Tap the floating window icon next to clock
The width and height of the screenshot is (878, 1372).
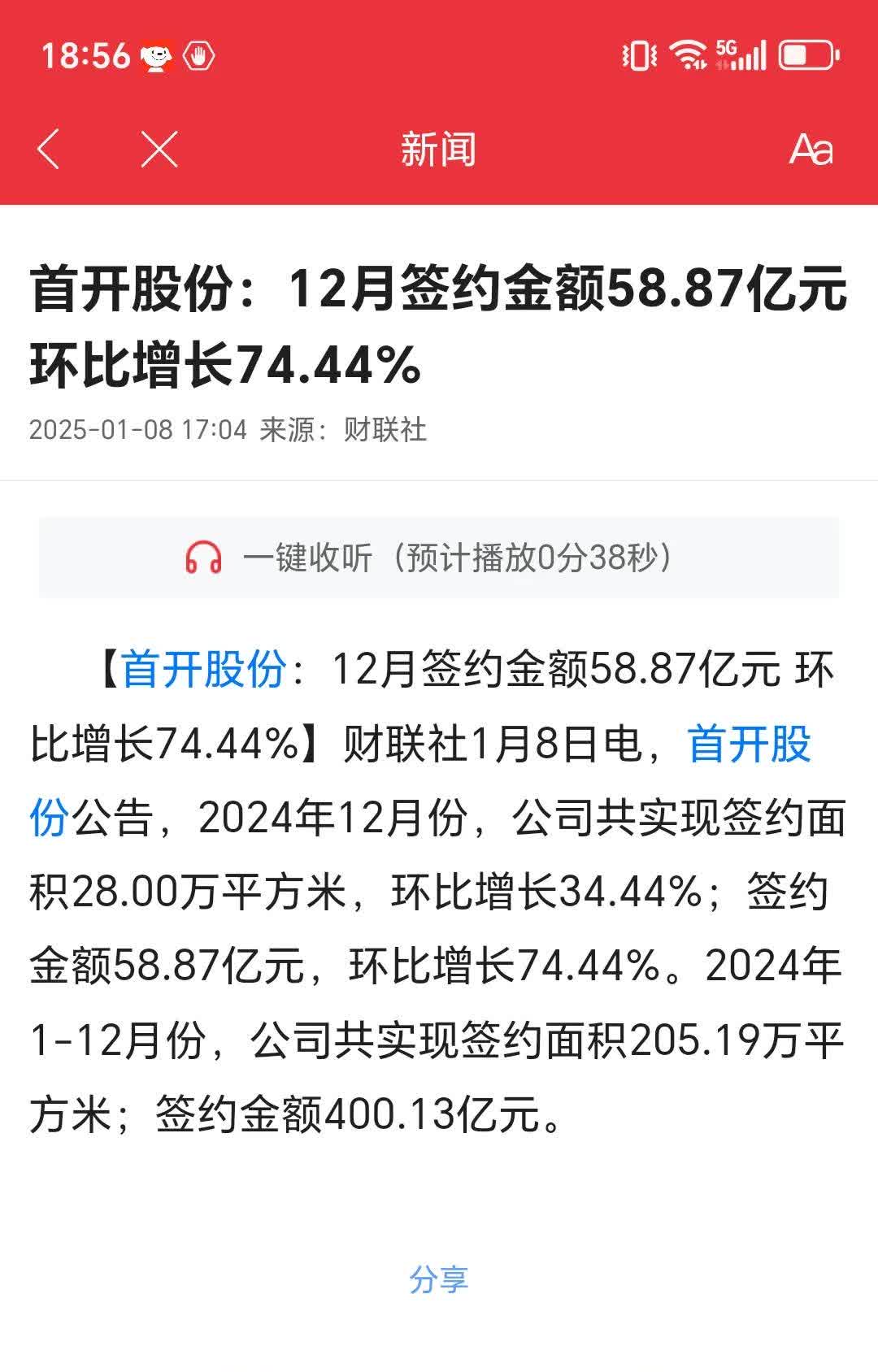click(156, 55)
